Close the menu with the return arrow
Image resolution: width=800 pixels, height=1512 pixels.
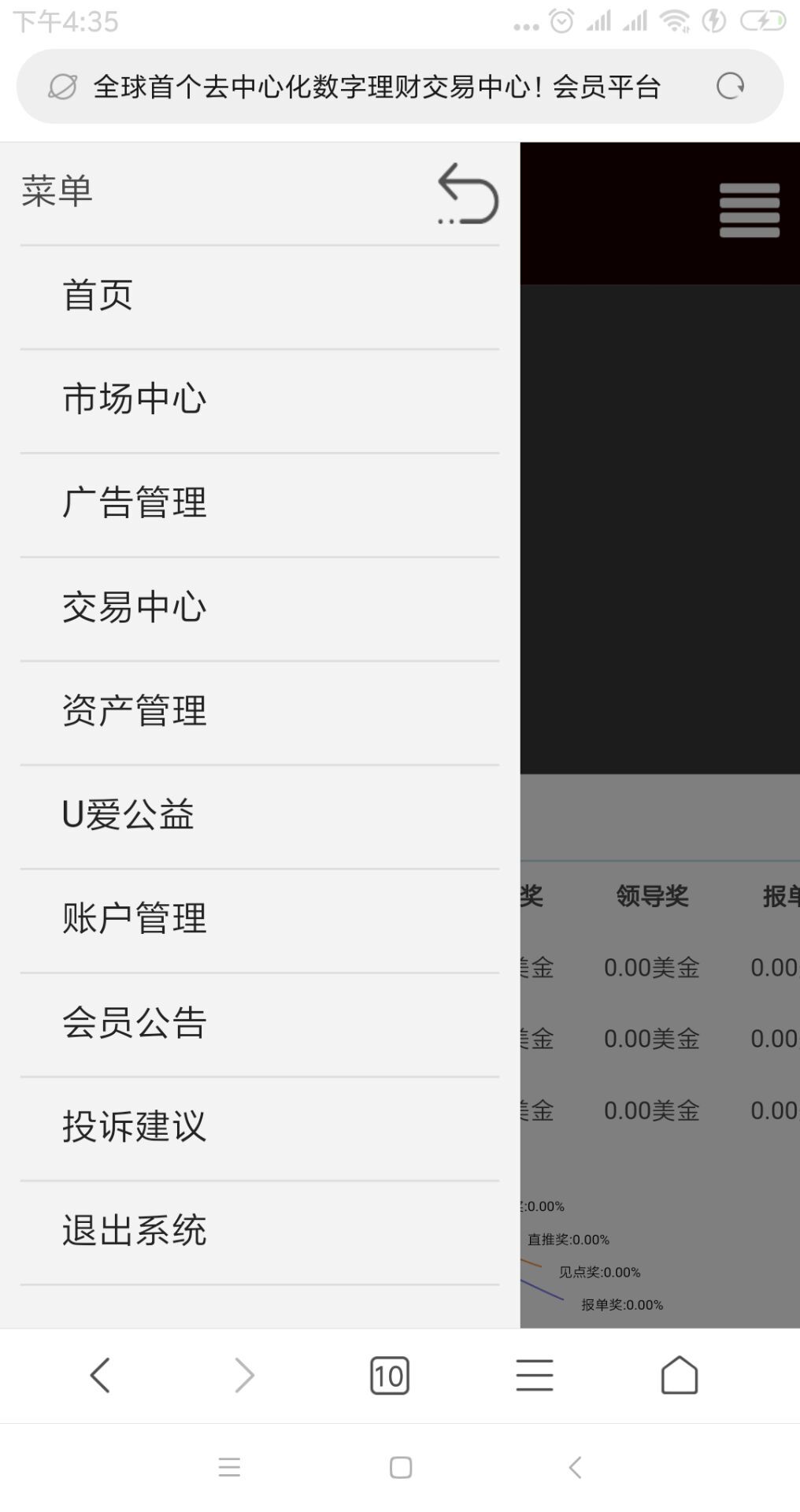pos(468,194)
